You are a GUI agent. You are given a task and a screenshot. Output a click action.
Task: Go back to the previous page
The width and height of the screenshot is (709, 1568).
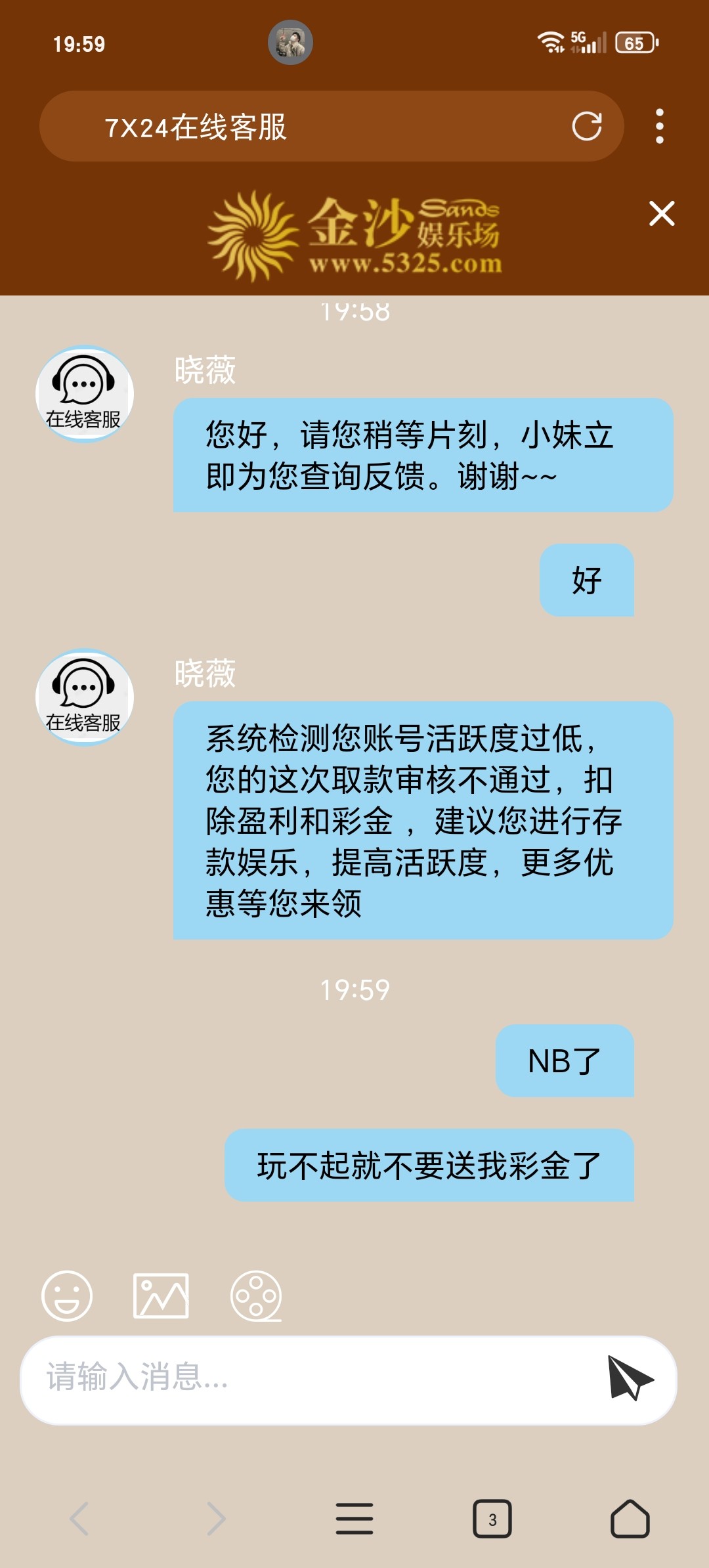(80, 1518)
